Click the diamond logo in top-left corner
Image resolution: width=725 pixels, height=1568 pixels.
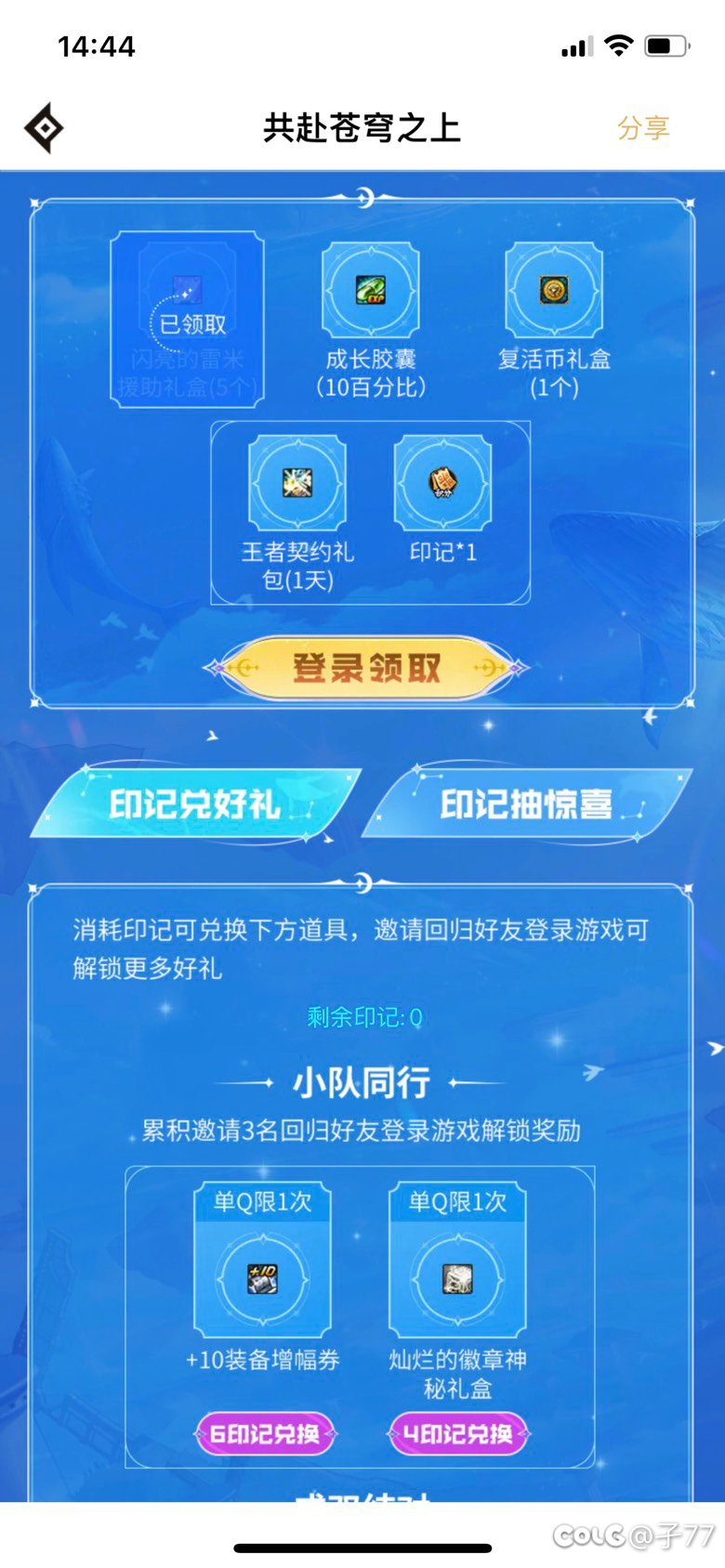coord(42,125)
